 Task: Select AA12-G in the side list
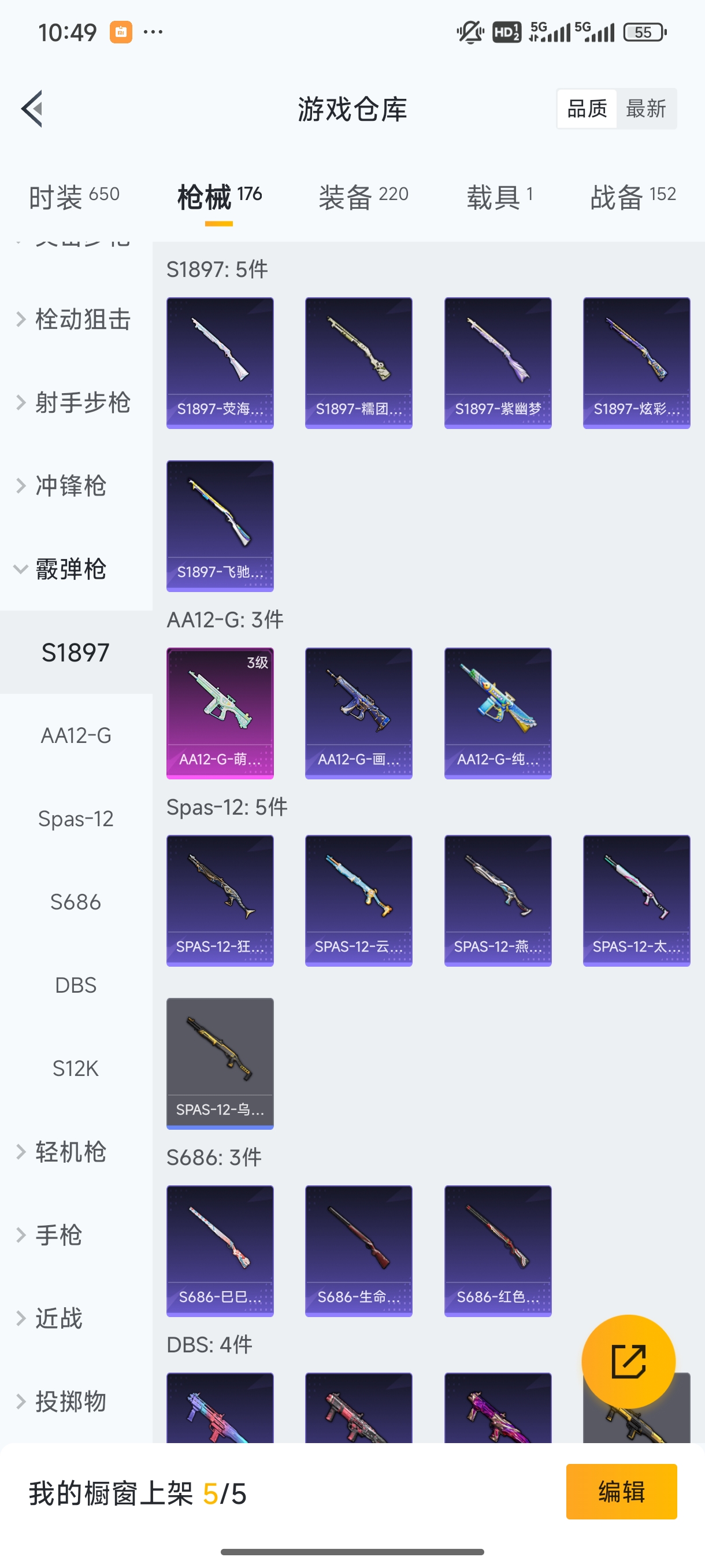(x=76, y=736)
